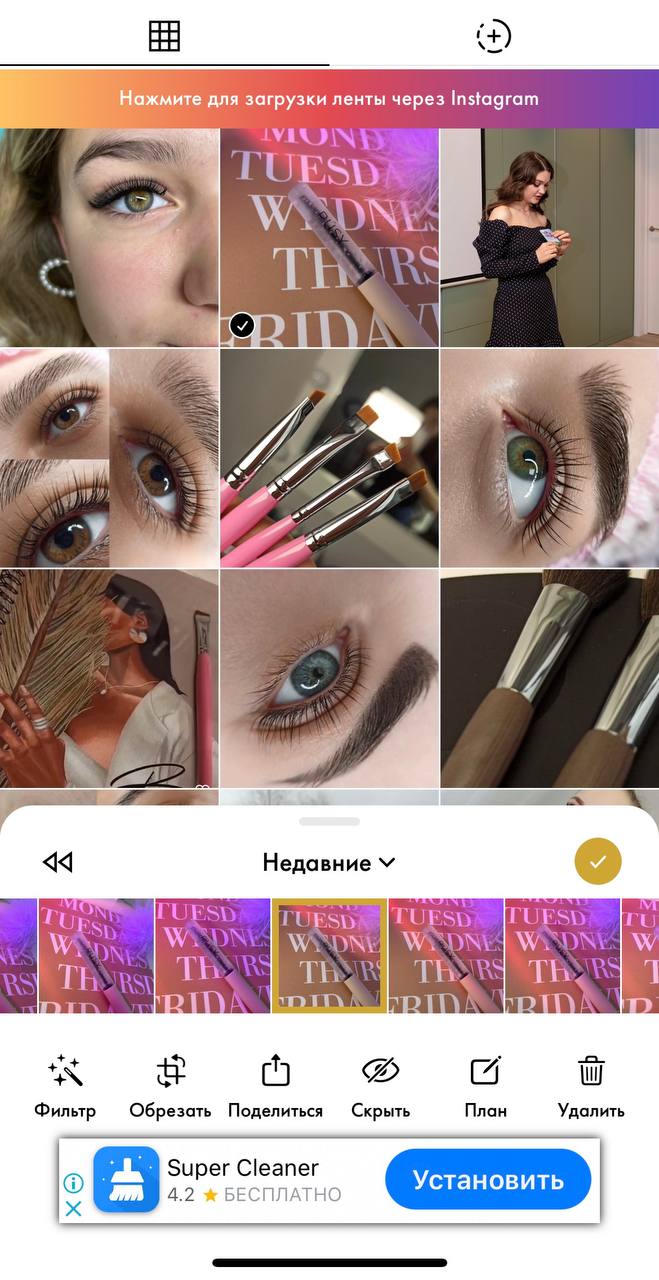659x1280 pixels.
Task: Expand the Недавние album dropdown
Action: coord(329,862)
